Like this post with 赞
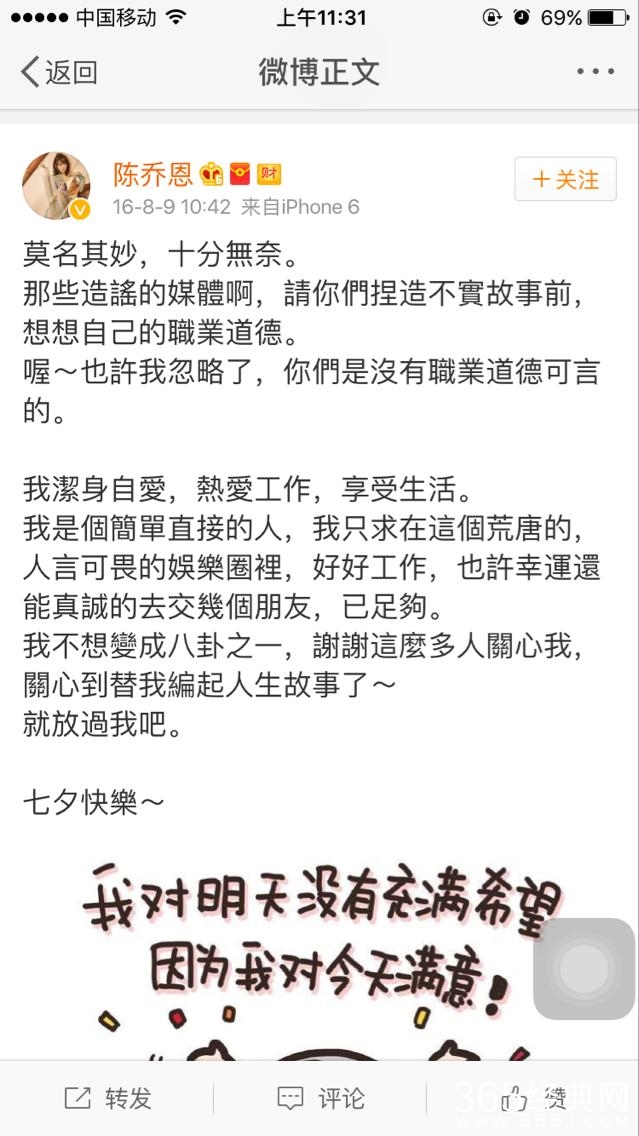Viewport: 639px width, 1136px height. click(532, 1100)
